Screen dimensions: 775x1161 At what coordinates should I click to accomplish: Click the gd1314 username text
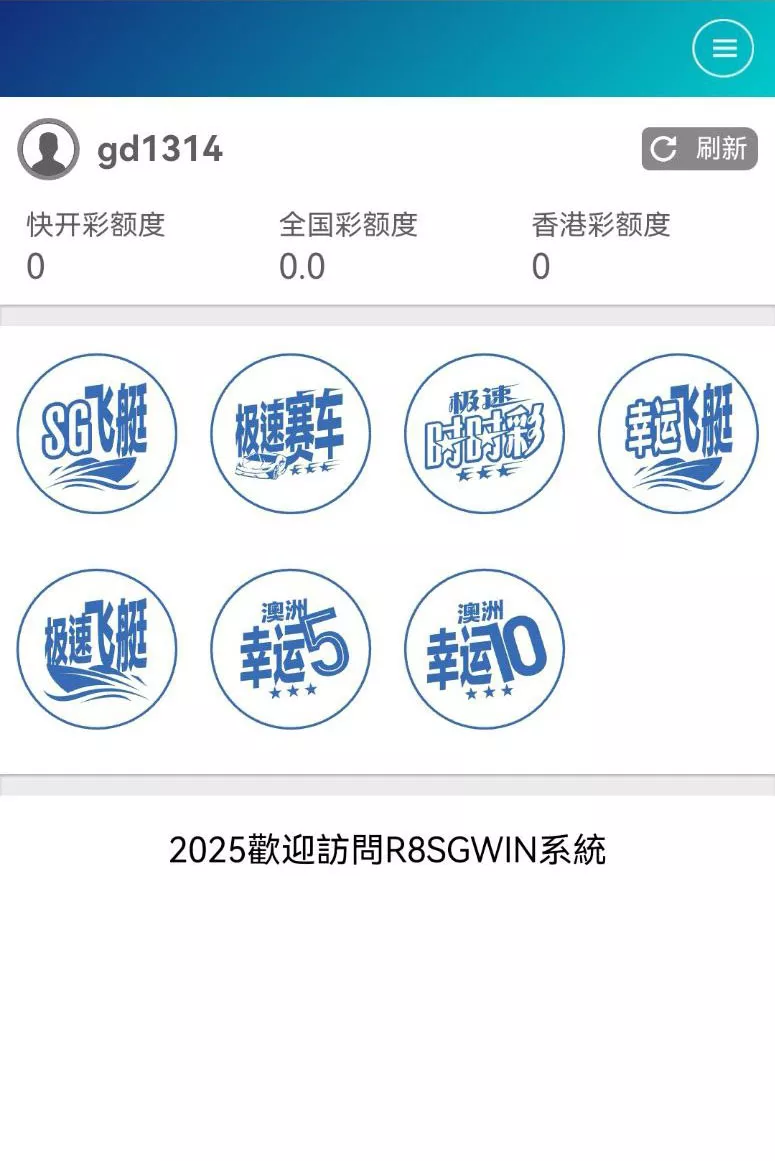160,148
